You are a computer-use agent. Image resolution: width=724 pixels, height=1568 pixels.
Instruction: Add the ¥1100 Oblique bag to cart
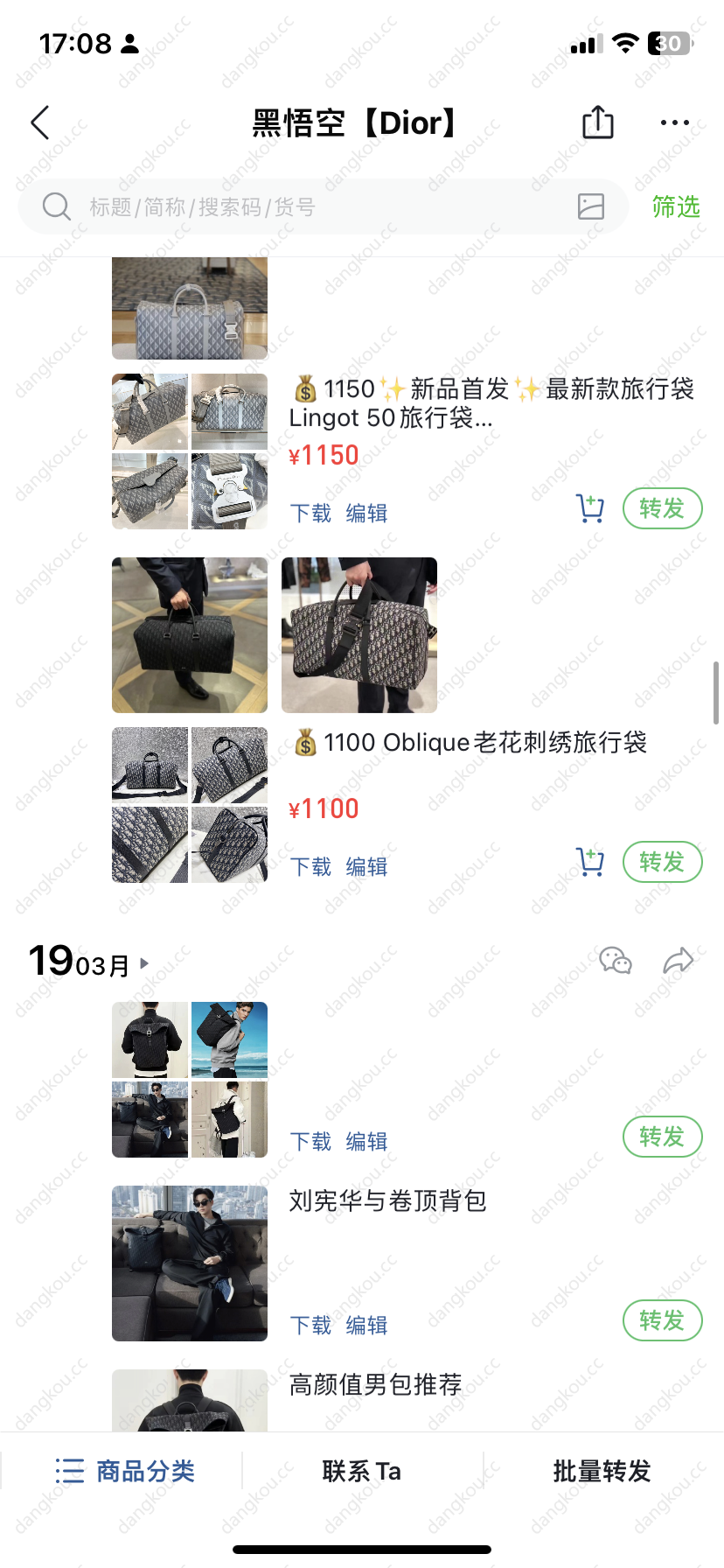coord(590,862)
